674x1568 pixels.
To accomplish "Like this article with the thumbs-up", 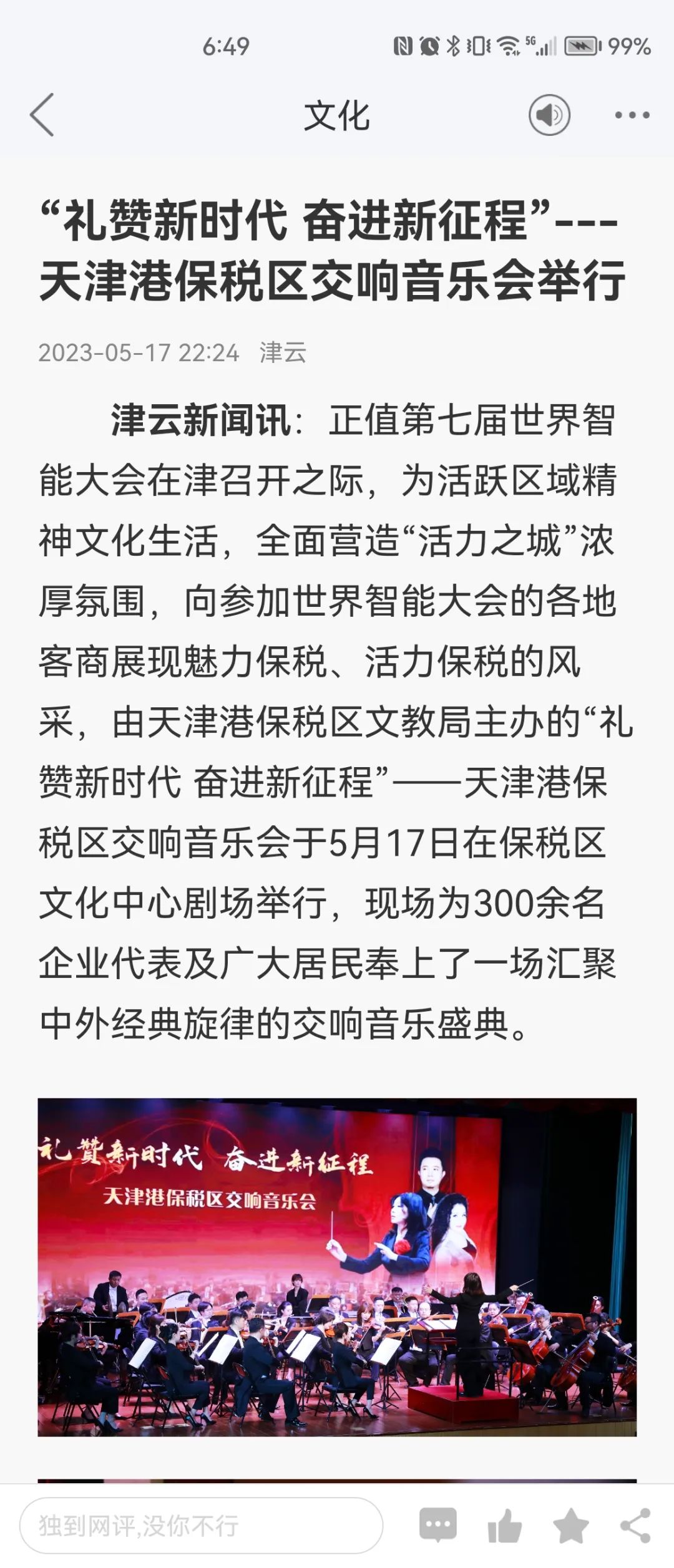I will (x=504, y=1526).
